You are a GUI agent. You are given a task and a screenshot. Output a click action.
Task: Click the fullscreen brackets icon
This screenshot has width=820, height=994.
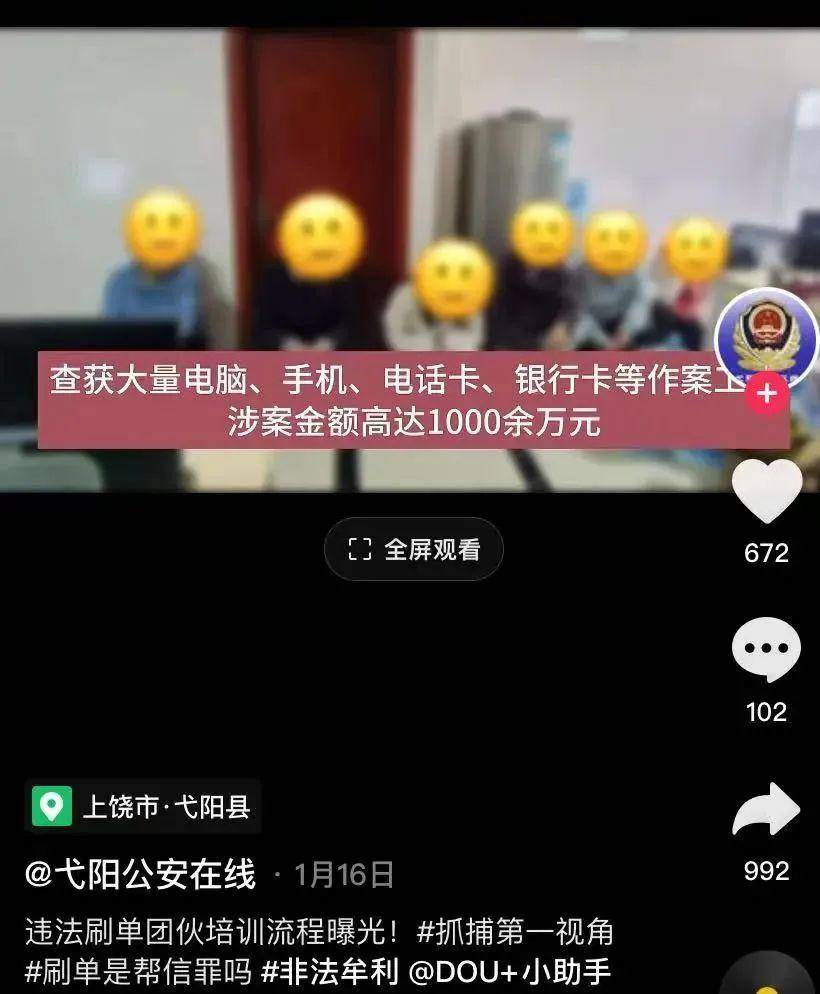pyautogui.click(x=357, y=547)
